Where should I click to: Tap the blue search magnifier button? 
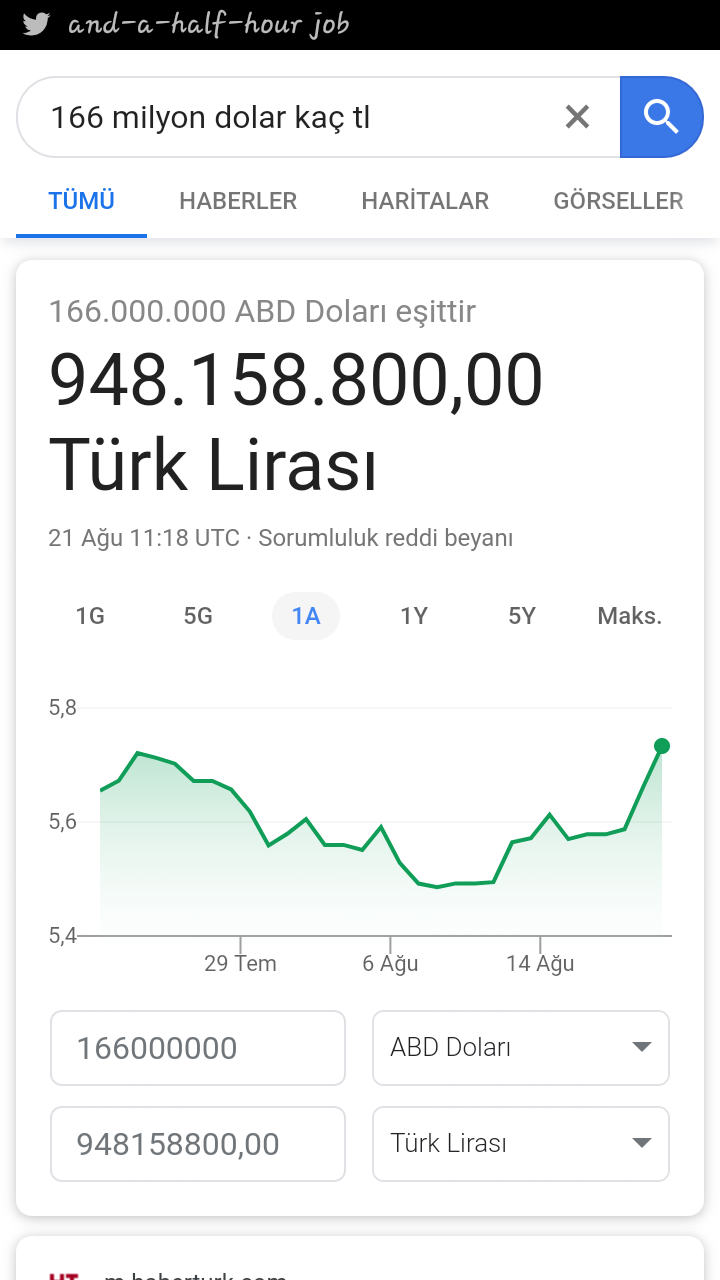pyautogui.click(x=661, y=118)
